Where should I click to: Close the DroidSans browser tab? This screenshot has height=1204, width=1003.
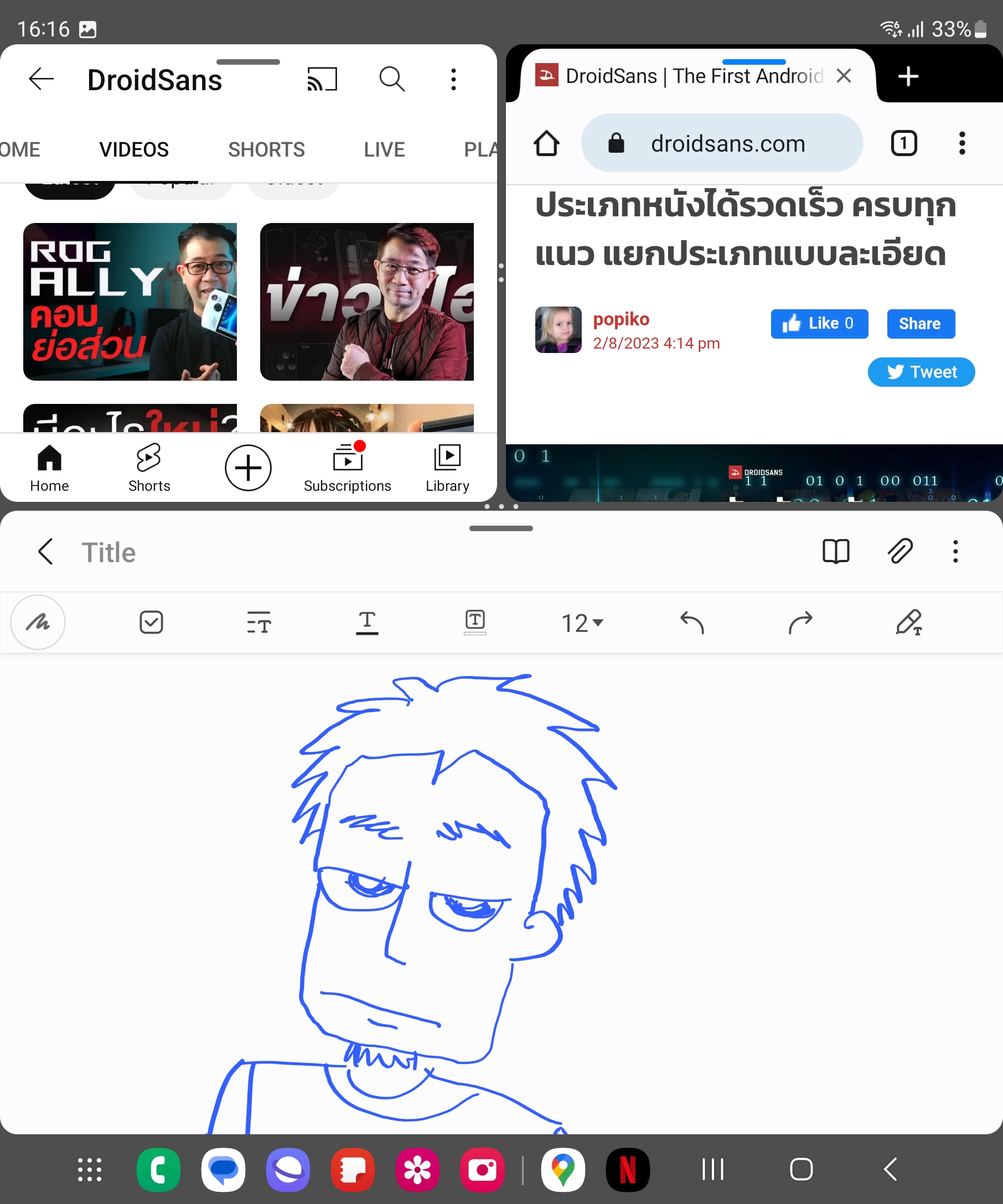pos(844,76)
